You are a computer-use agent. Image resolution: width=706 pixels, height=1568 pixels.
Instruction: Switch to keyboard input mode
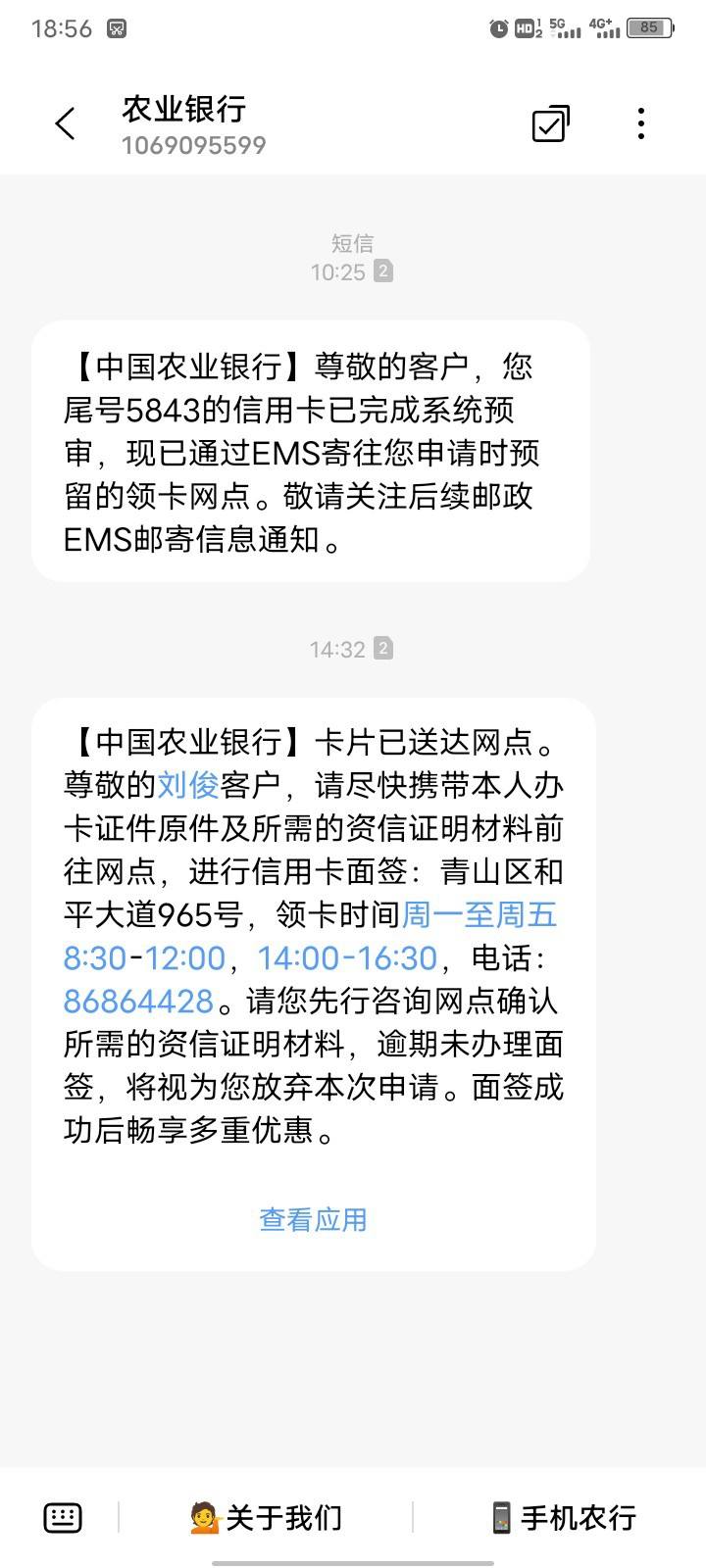(x=63, y=1518)
